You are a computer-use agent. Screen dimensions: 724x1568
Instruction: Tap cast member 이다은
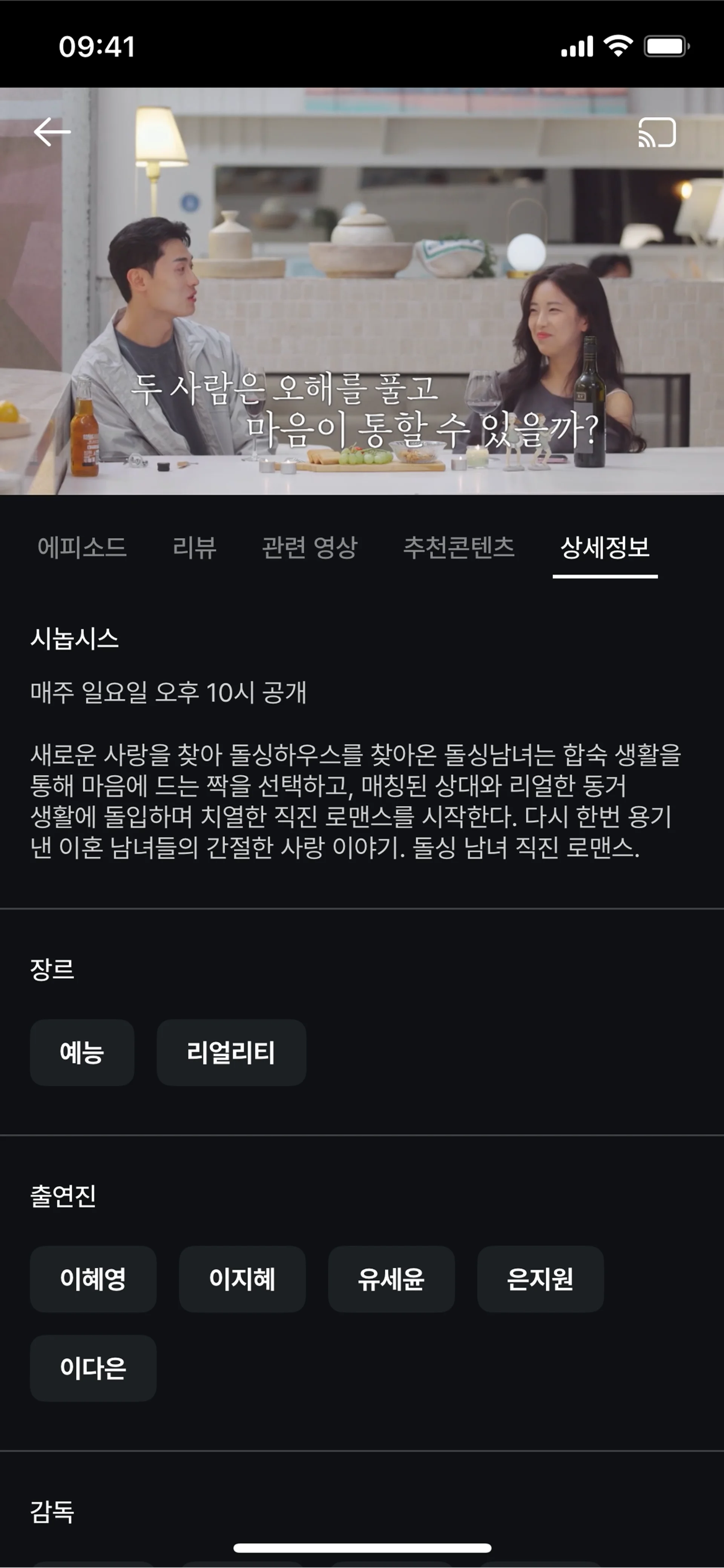93,1368
